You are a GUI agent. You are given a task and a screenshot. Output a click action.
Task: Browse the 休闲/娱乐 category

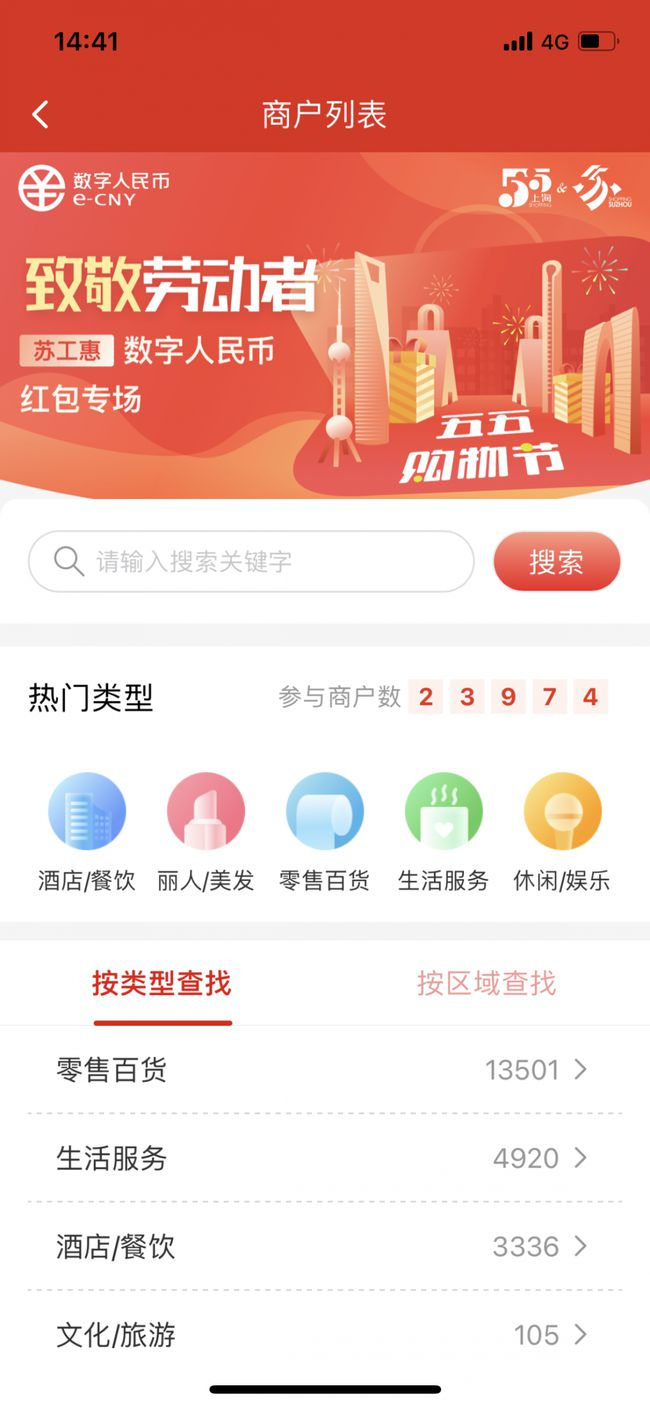[562, 812]
